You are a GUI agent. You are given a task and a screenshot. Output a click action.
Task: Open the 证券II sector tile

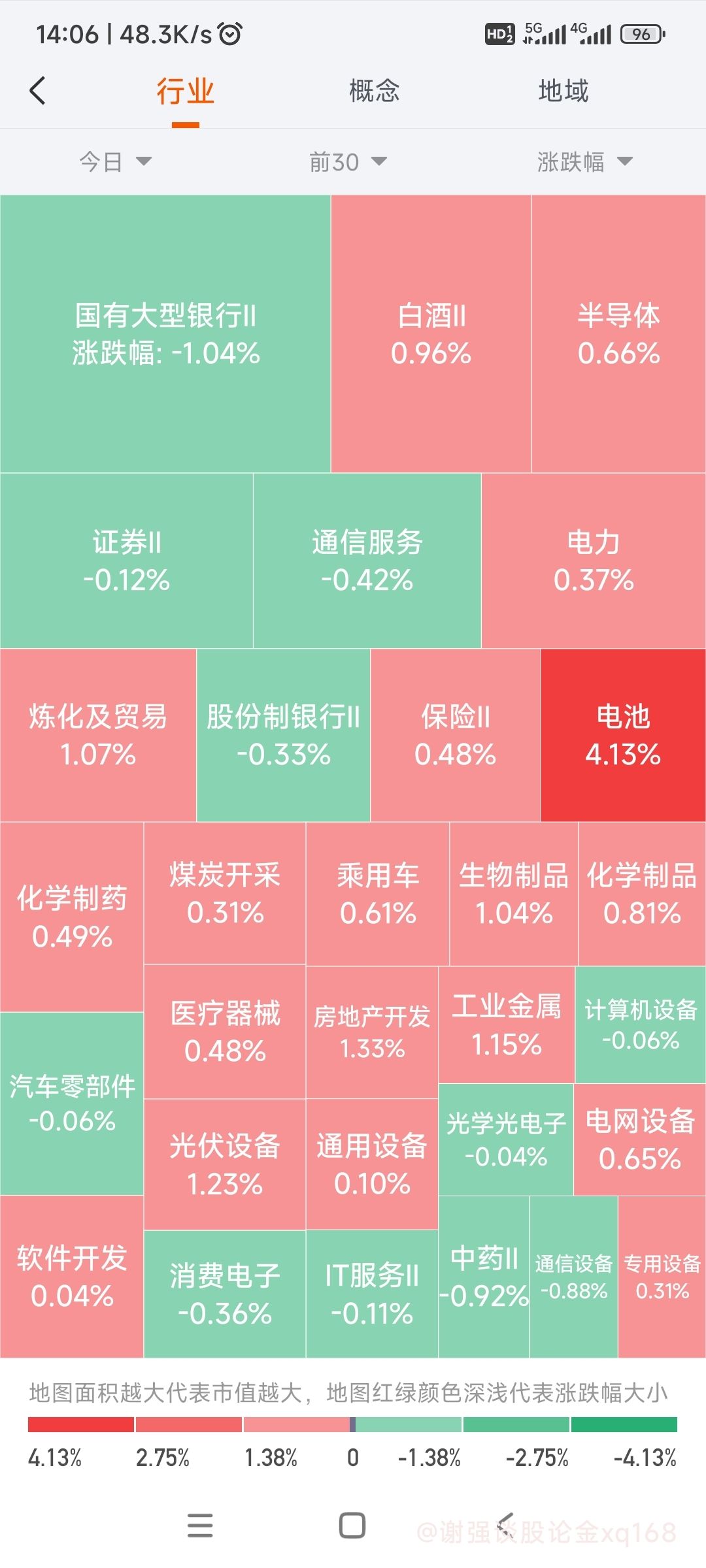coord(127,561)
